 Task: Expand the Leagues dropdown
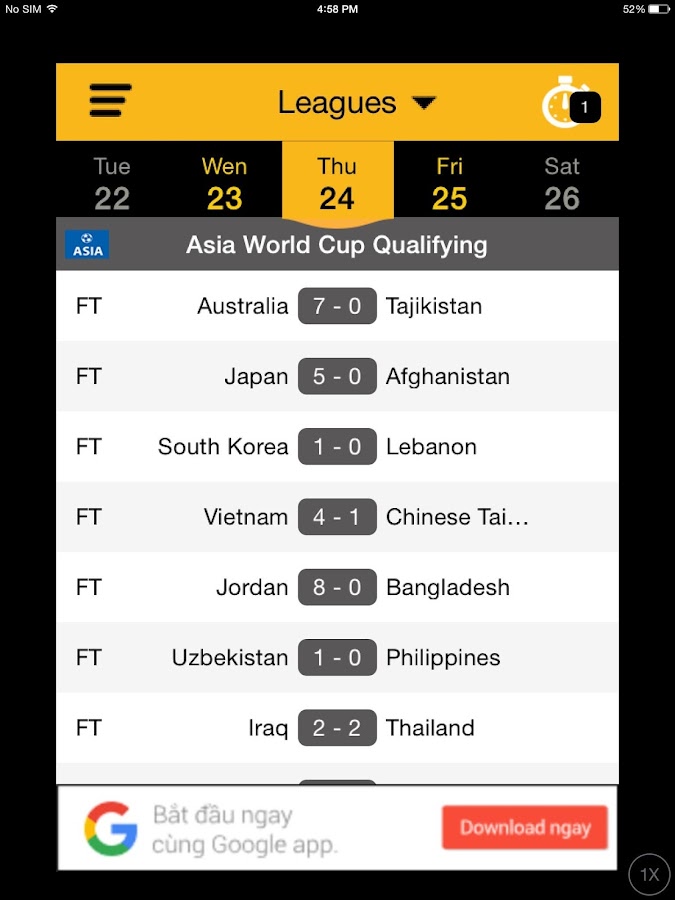click(356, 103)
